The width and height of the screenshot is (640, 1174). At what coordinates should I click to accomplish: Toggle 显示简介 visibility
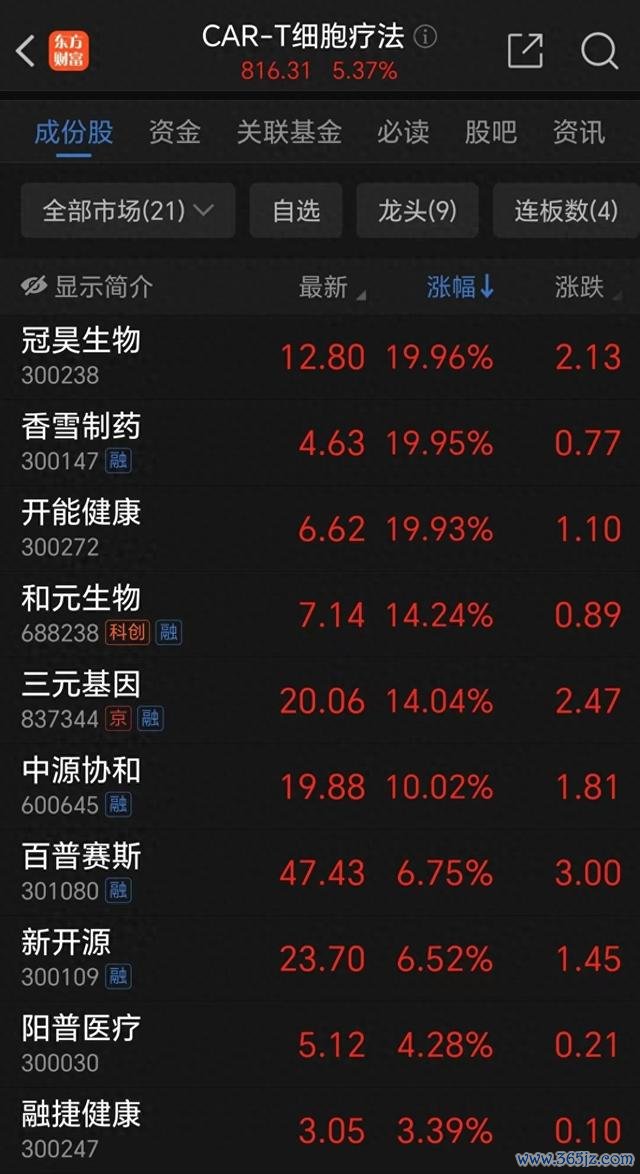coord(87,286)
